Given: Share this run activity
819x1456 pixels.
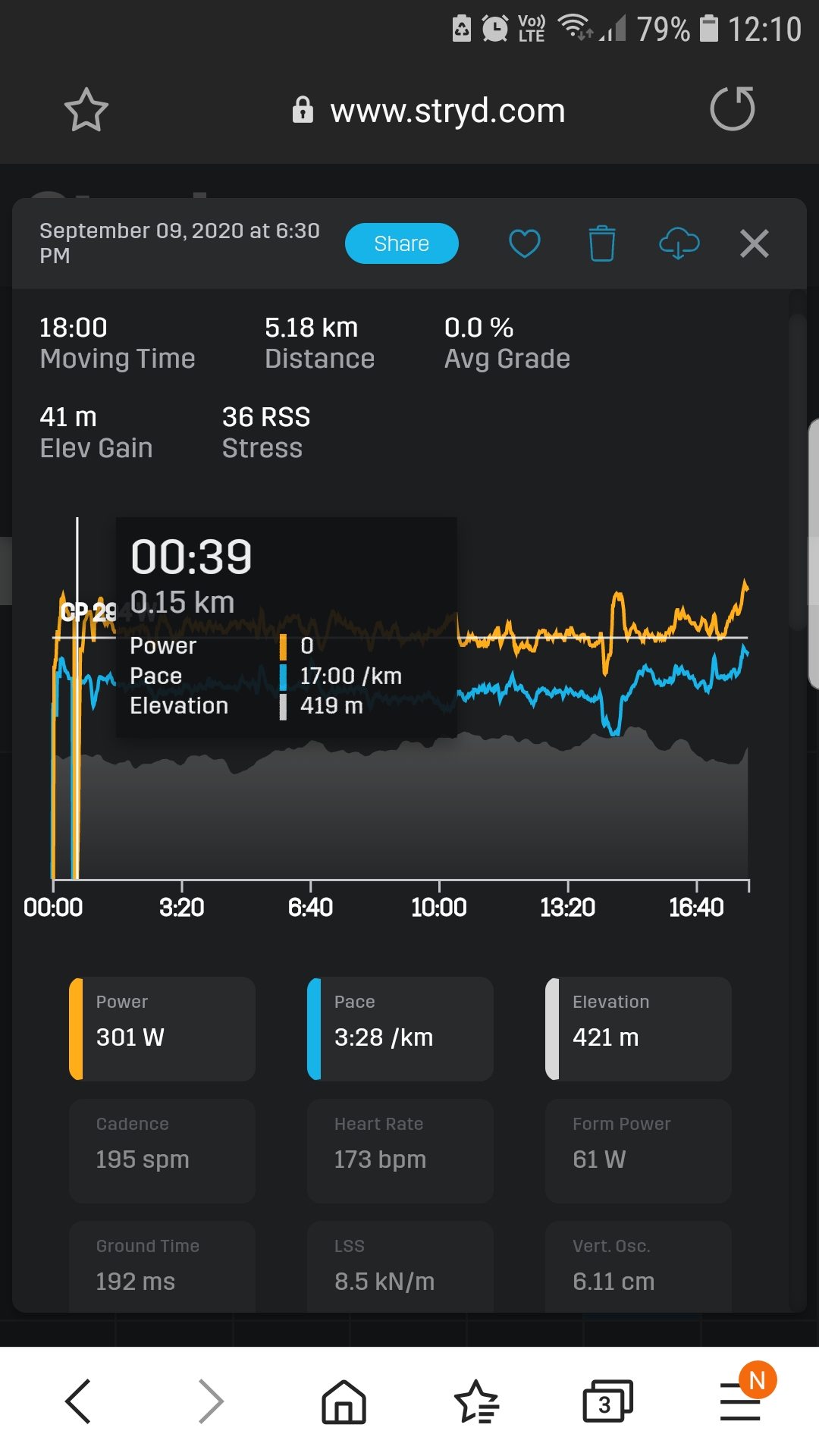Looking at the screenshot, I should pos(401,243).
